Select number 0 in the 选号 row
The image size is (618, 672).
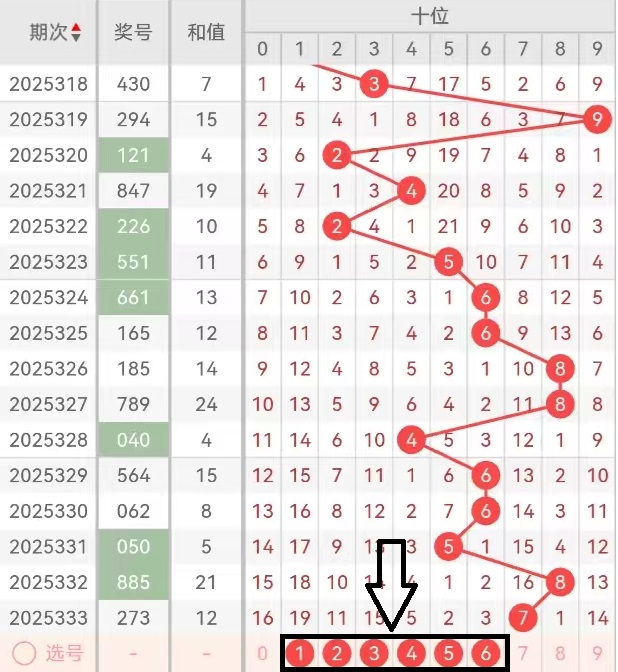click(262, 655)
